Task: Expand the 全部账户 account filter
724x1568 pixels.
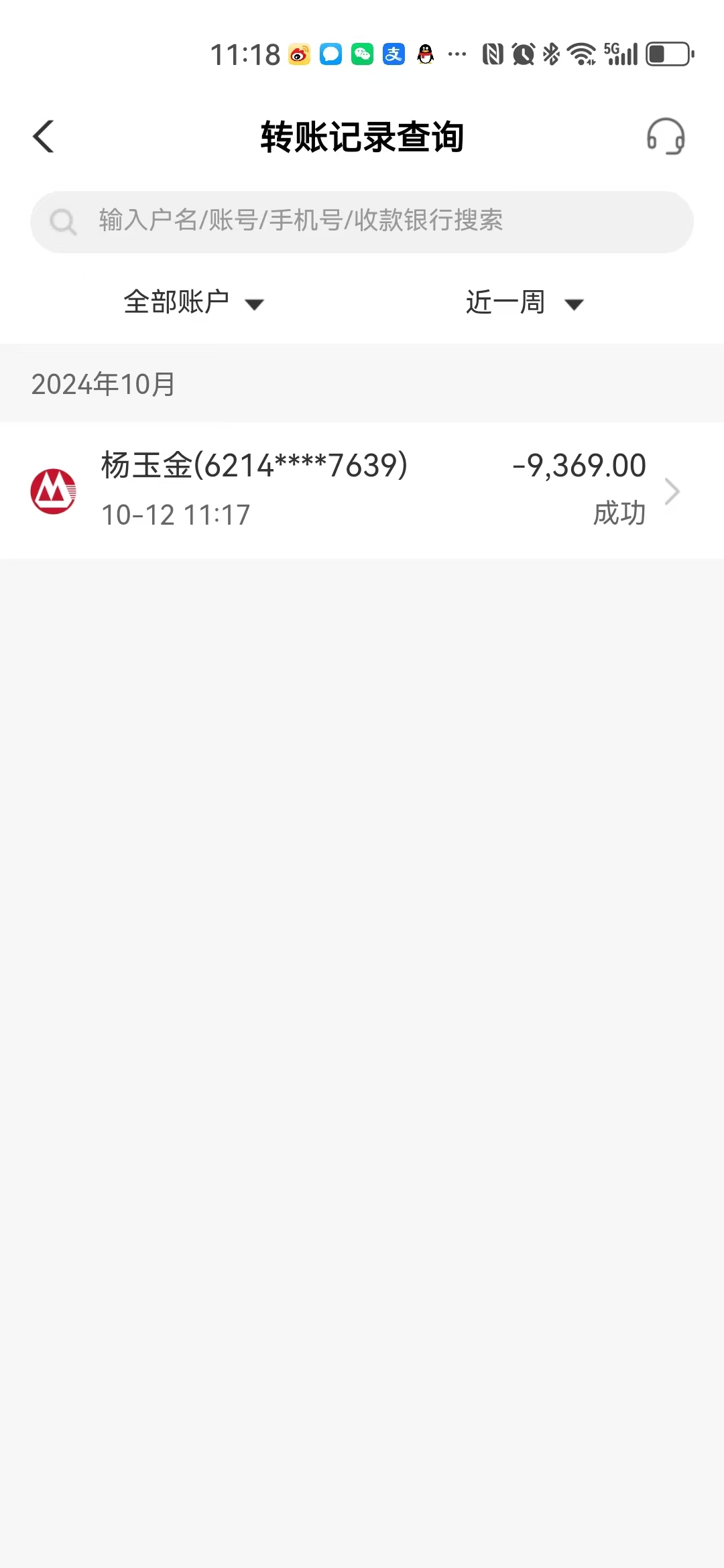Action: click(x=194, y=302)
